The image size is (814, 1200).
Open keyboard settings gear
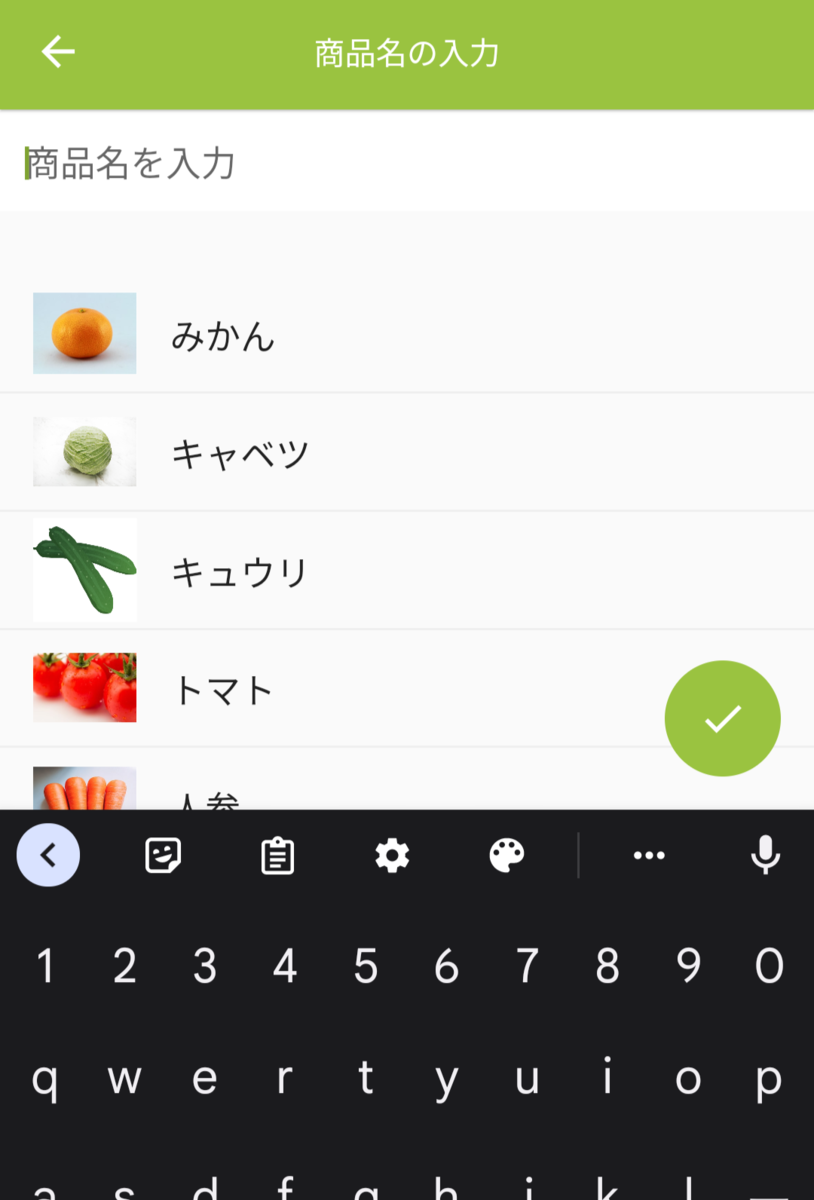[x=392, y=855]
